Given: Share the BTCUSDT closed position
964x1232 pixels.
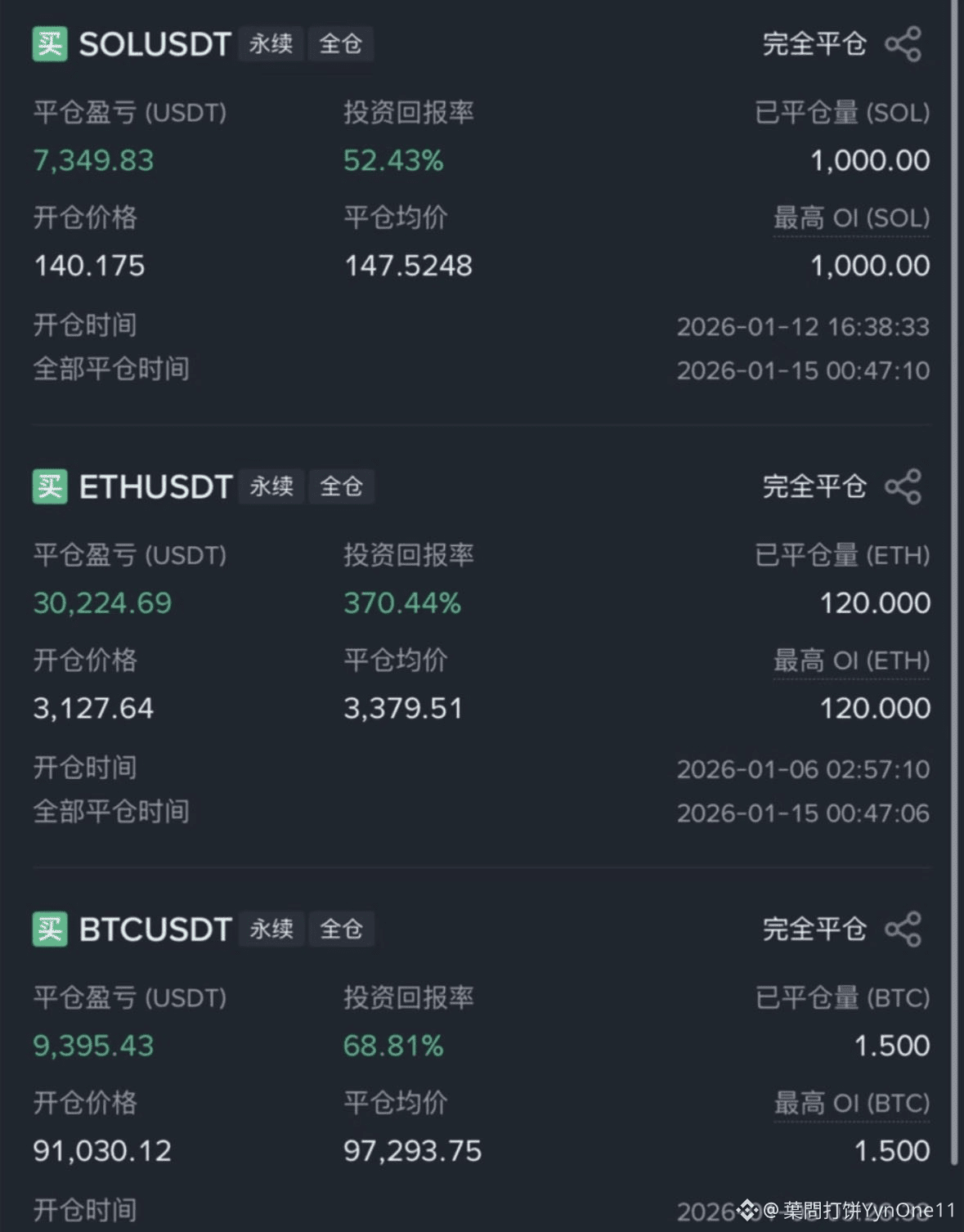Looking at the screenshot, I should (x=903, y=930).
